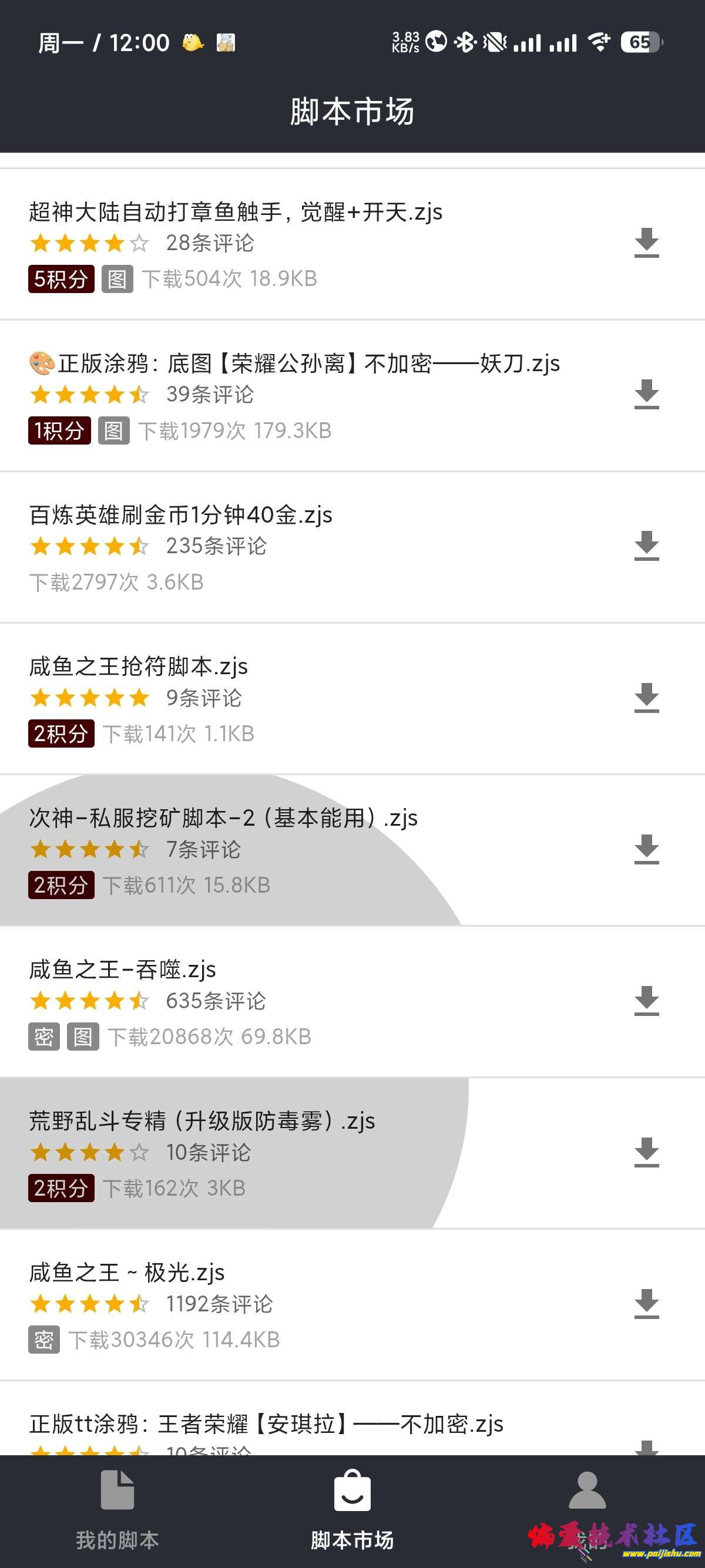Download 荒野乱斗专精 script
Viewport: 705px width, 1568px height.
(647, 1152)
